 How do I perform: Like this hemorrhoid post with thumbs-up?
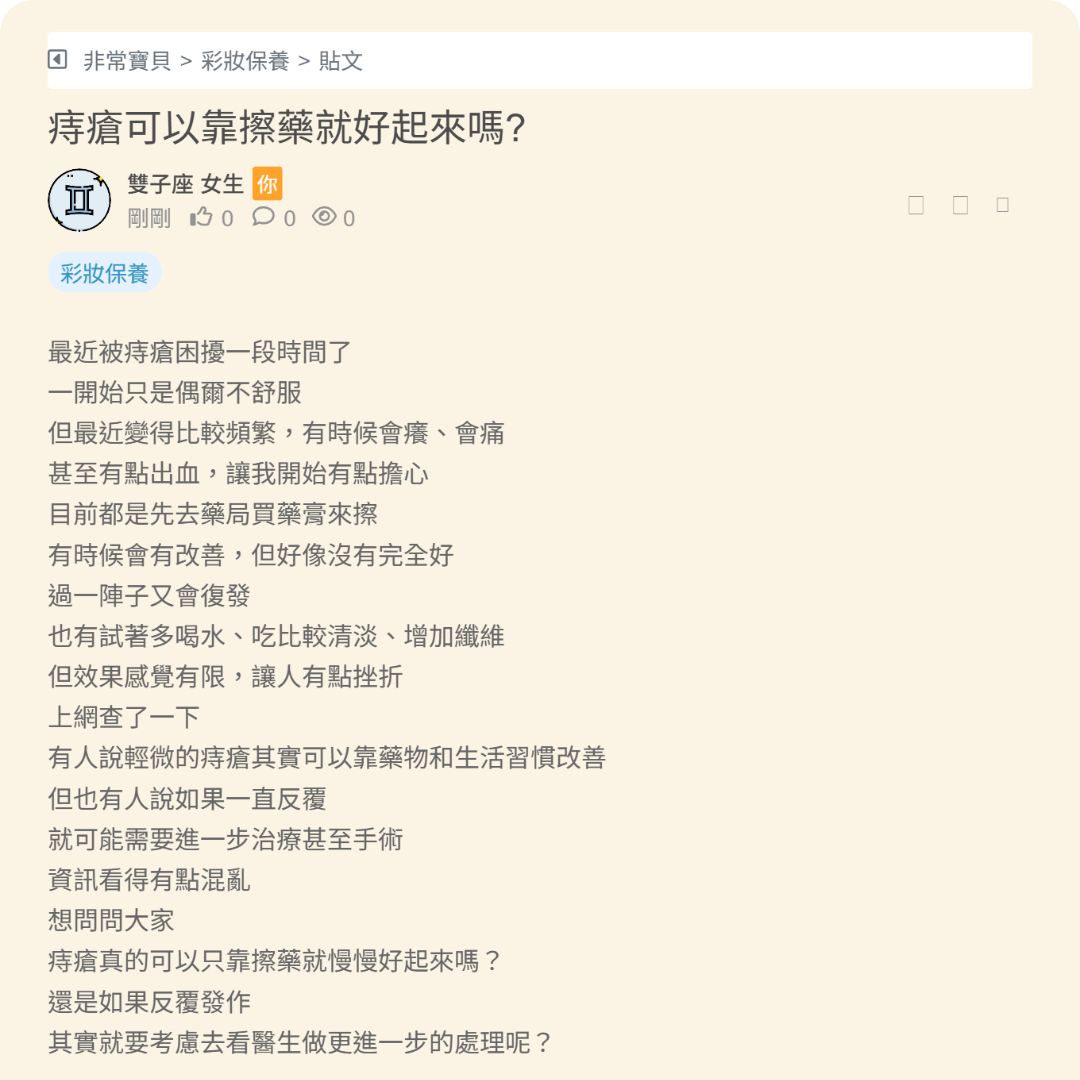point(201,218)
